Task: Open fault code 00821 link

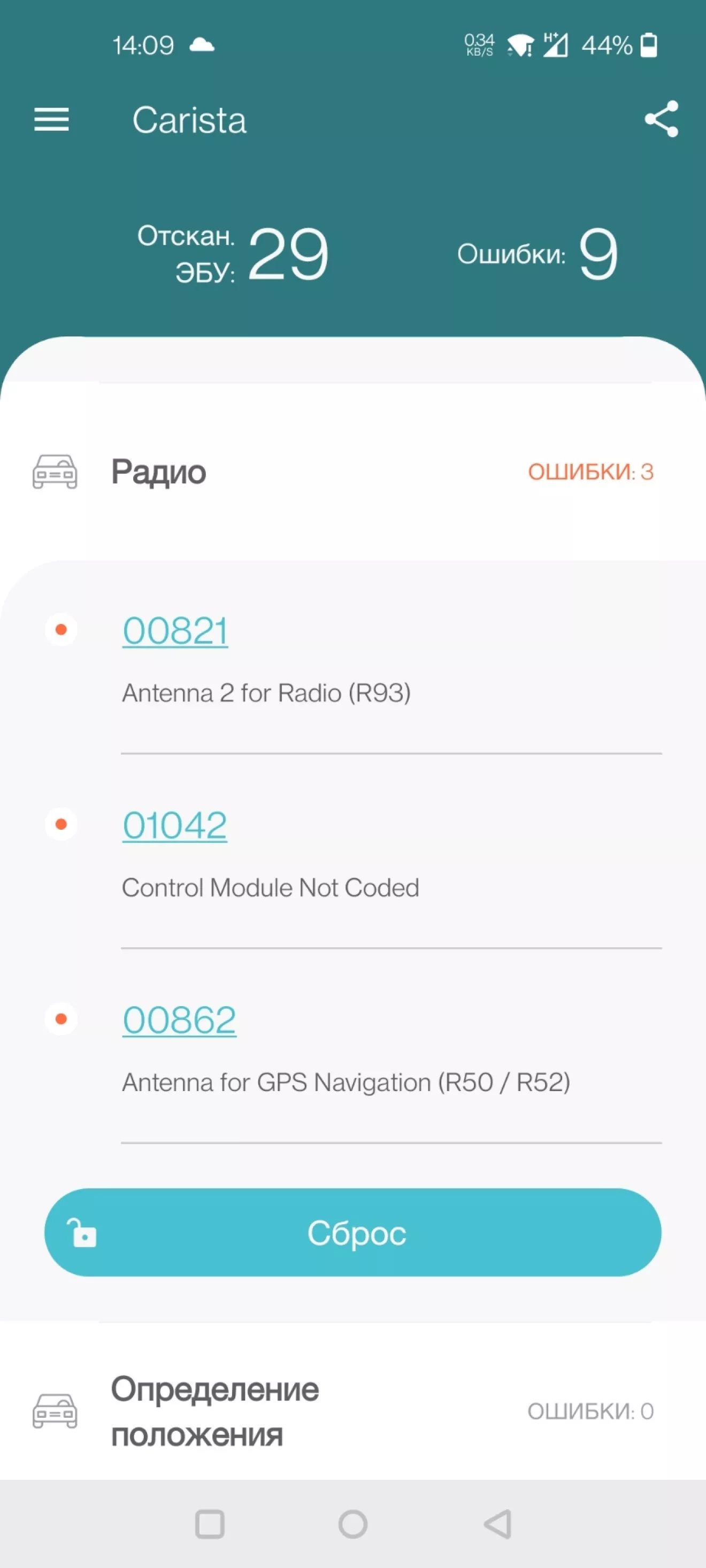Action: point(175,631)
